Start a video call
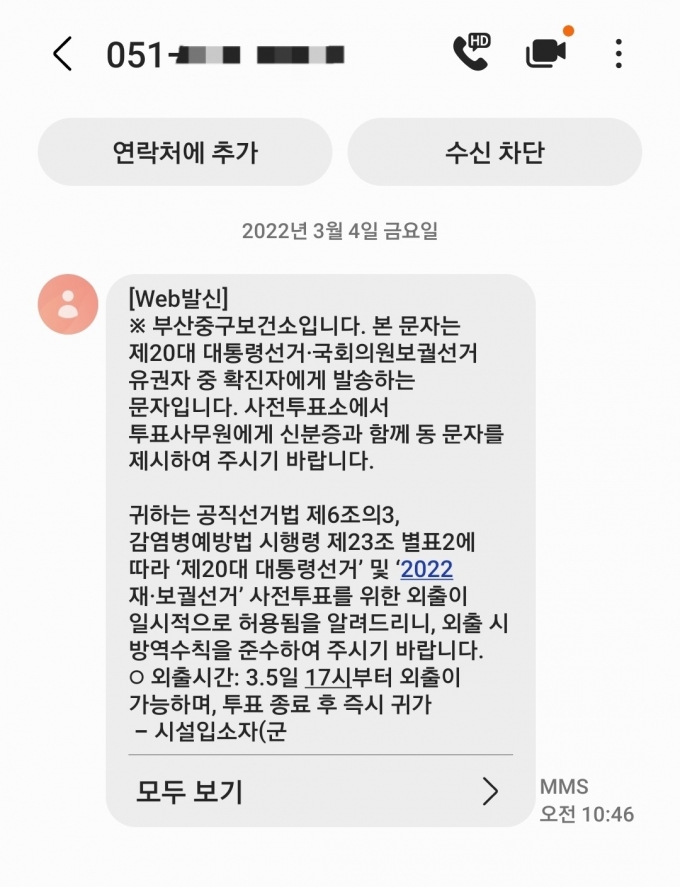The image size is (680, 887). click(x=547, y=53)
